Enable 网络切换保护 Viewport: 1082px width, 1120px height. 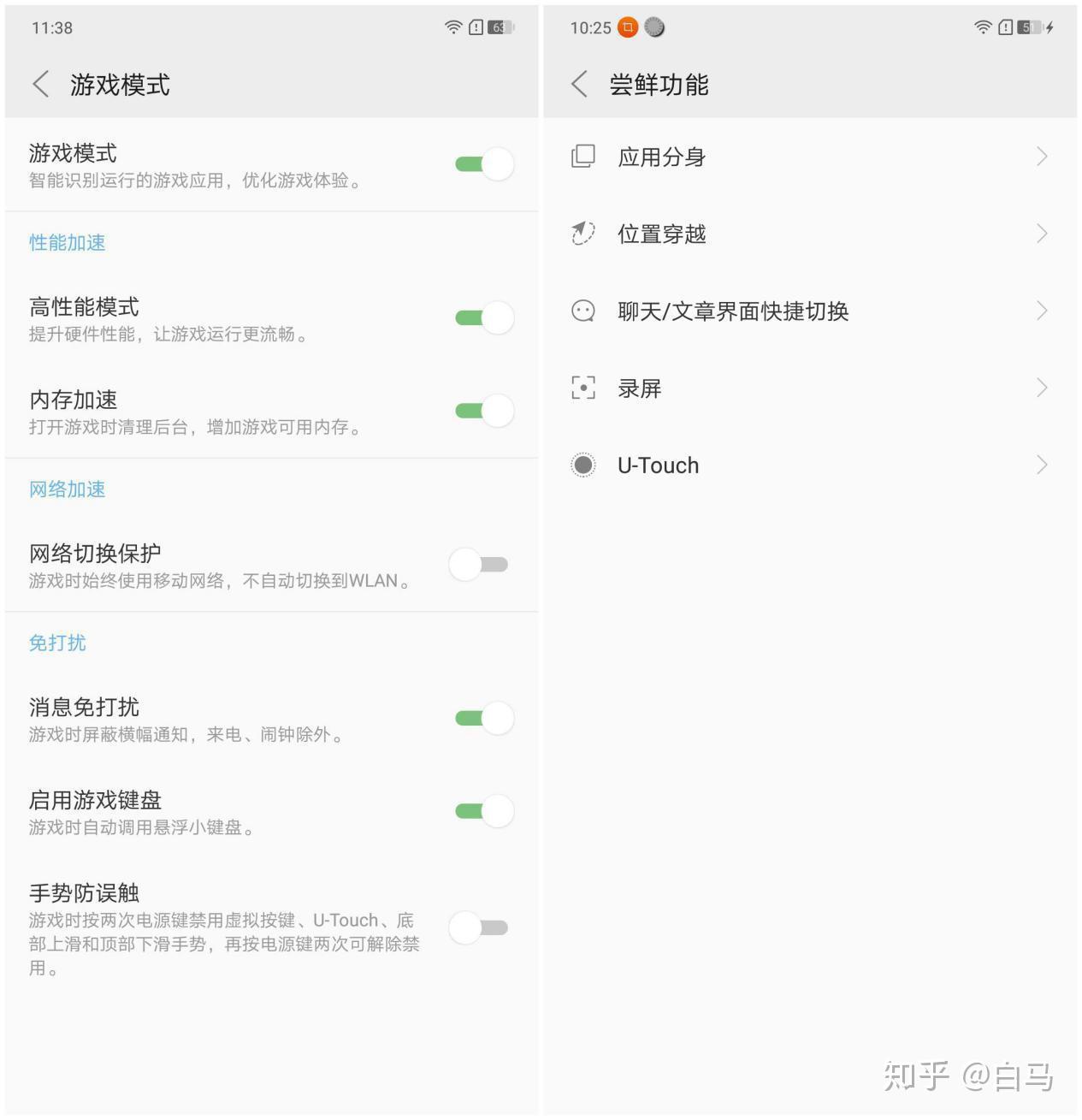(x=479, y=564)
